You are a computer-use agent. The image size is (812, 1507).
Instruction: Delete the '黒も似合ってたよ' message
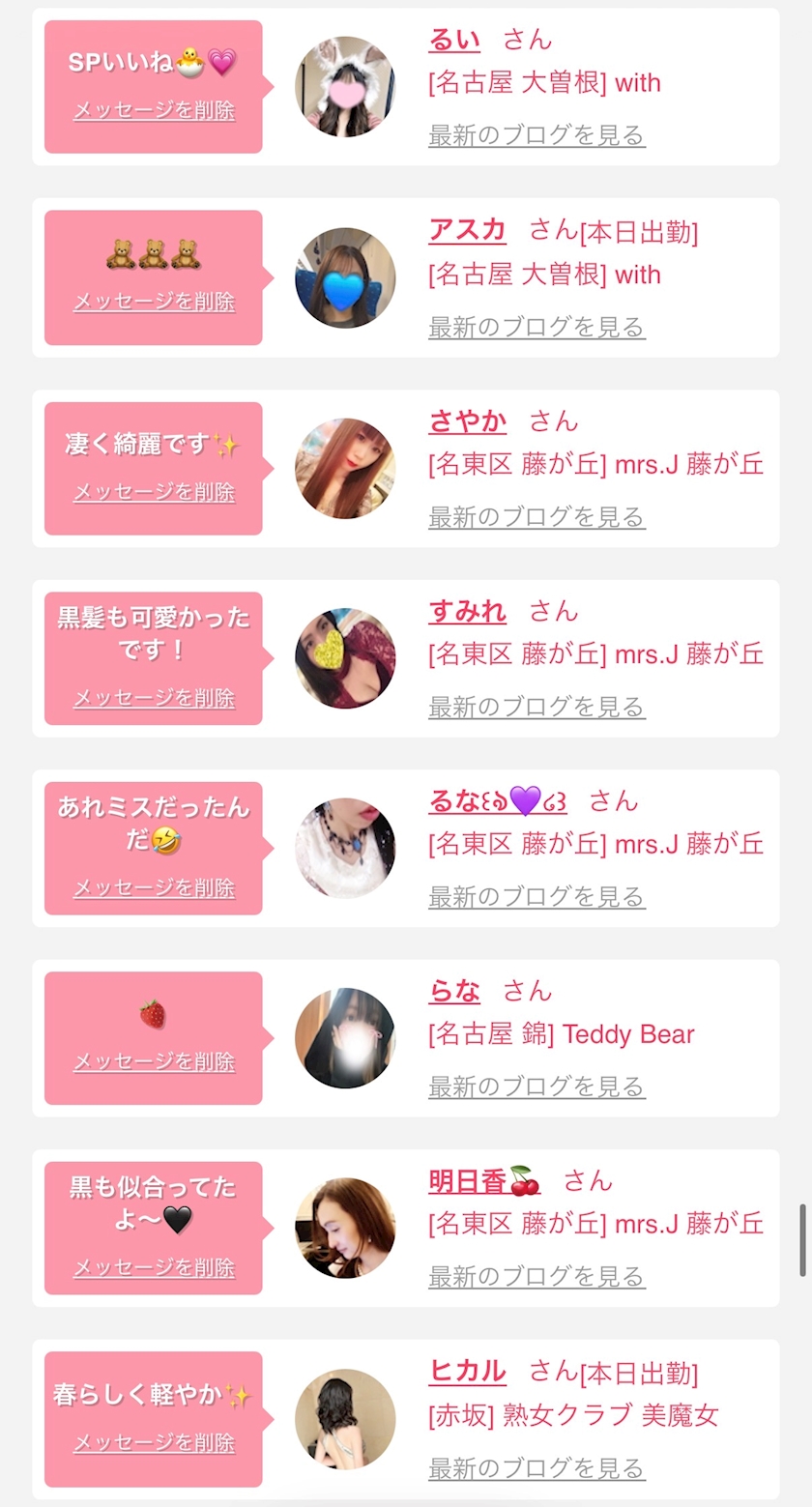pyautogui.click(x=154, y=1267)
